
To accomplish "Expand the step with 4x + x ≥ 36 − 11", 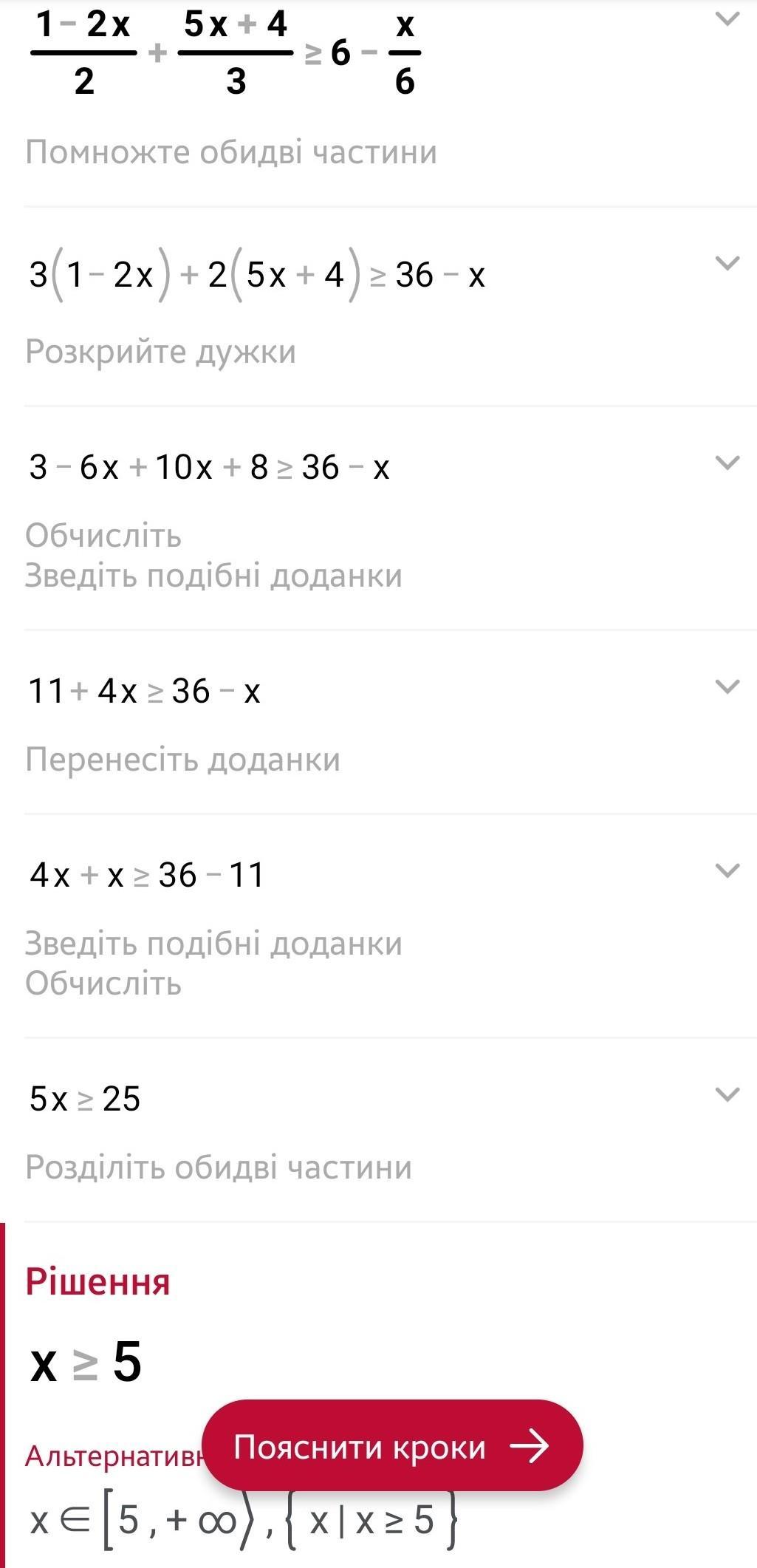I will click(x=728, y=870).
